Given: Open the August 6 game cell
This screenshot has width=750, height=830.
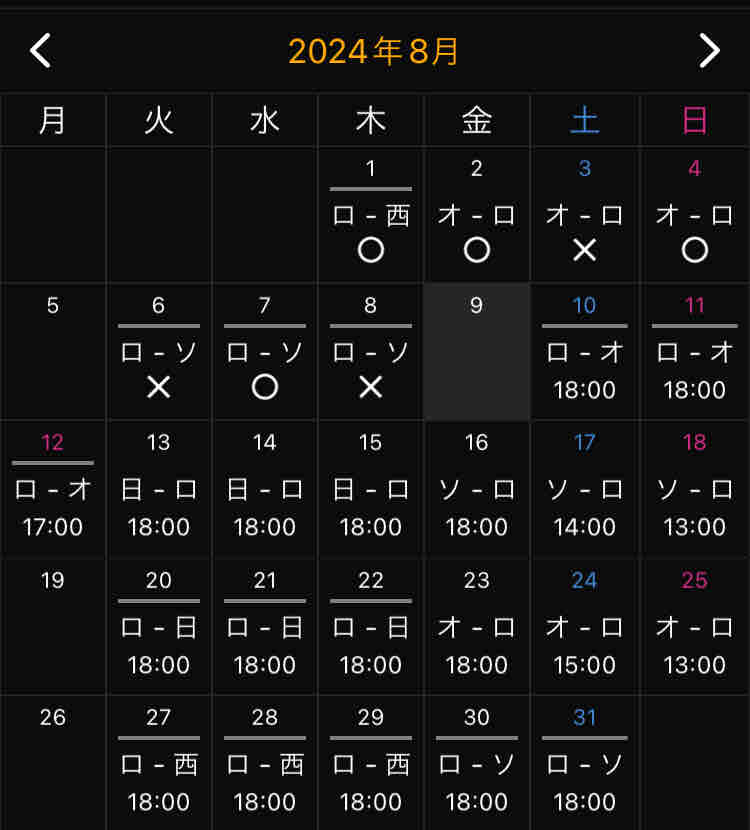Looking at the screenshot, I should click(x=159, y=352).
